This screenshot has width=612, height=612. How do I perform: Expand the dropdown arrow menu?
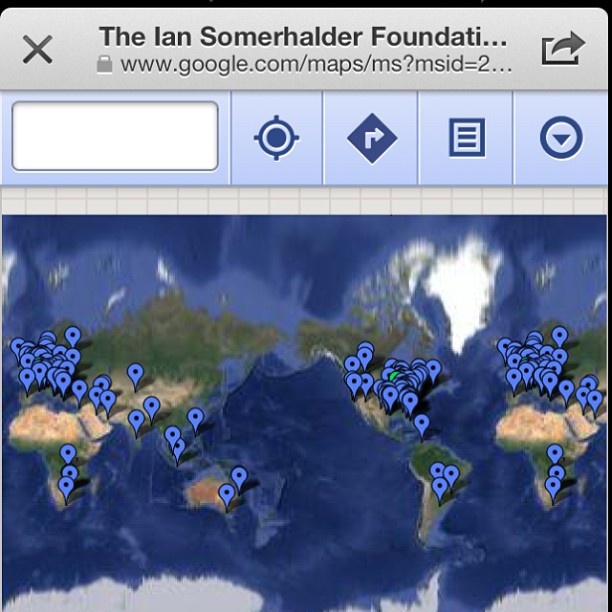tap(561, 138)
